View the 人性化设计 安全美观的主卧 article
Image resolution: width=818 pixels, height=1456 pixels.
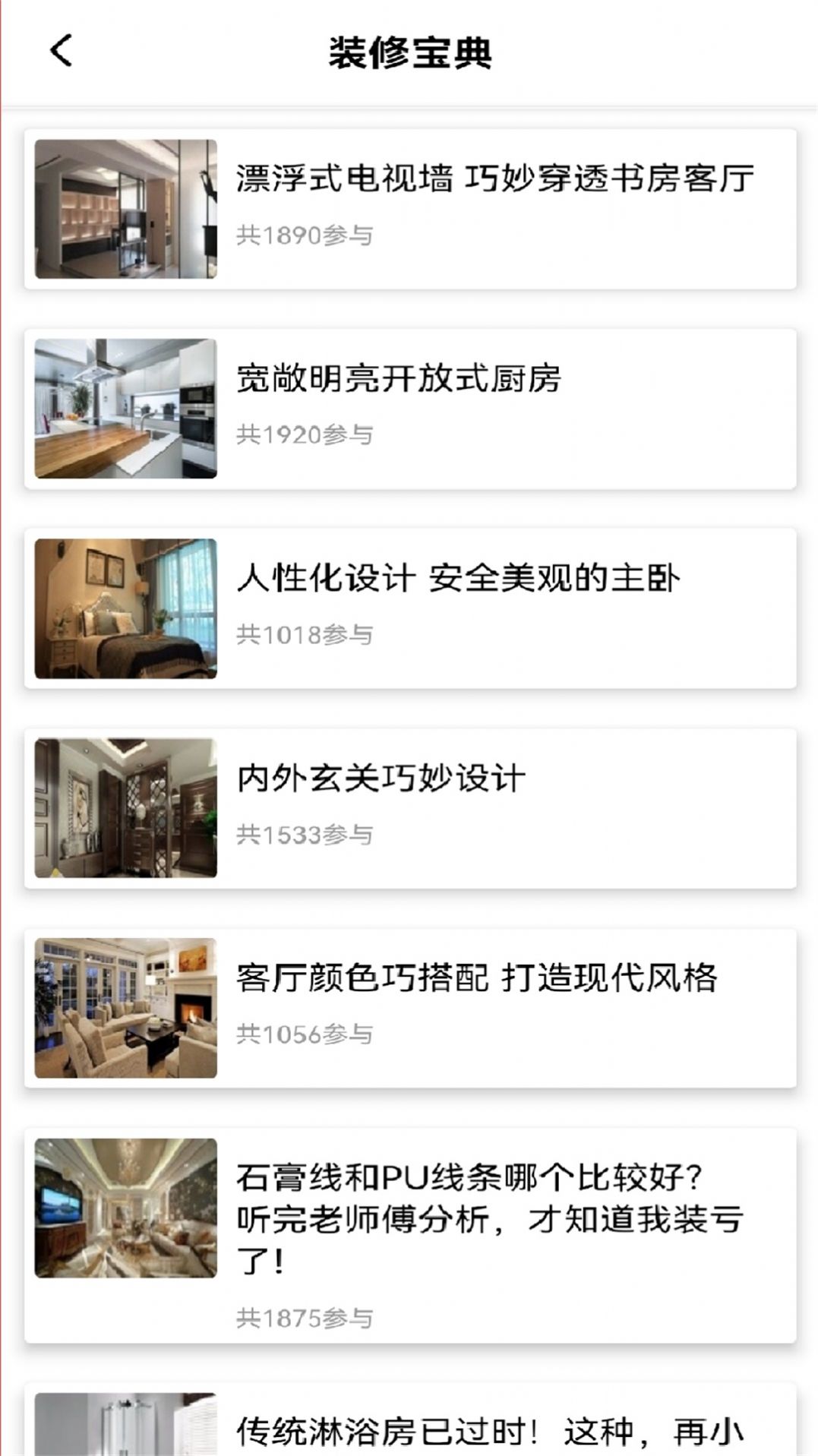pos(410,608)
